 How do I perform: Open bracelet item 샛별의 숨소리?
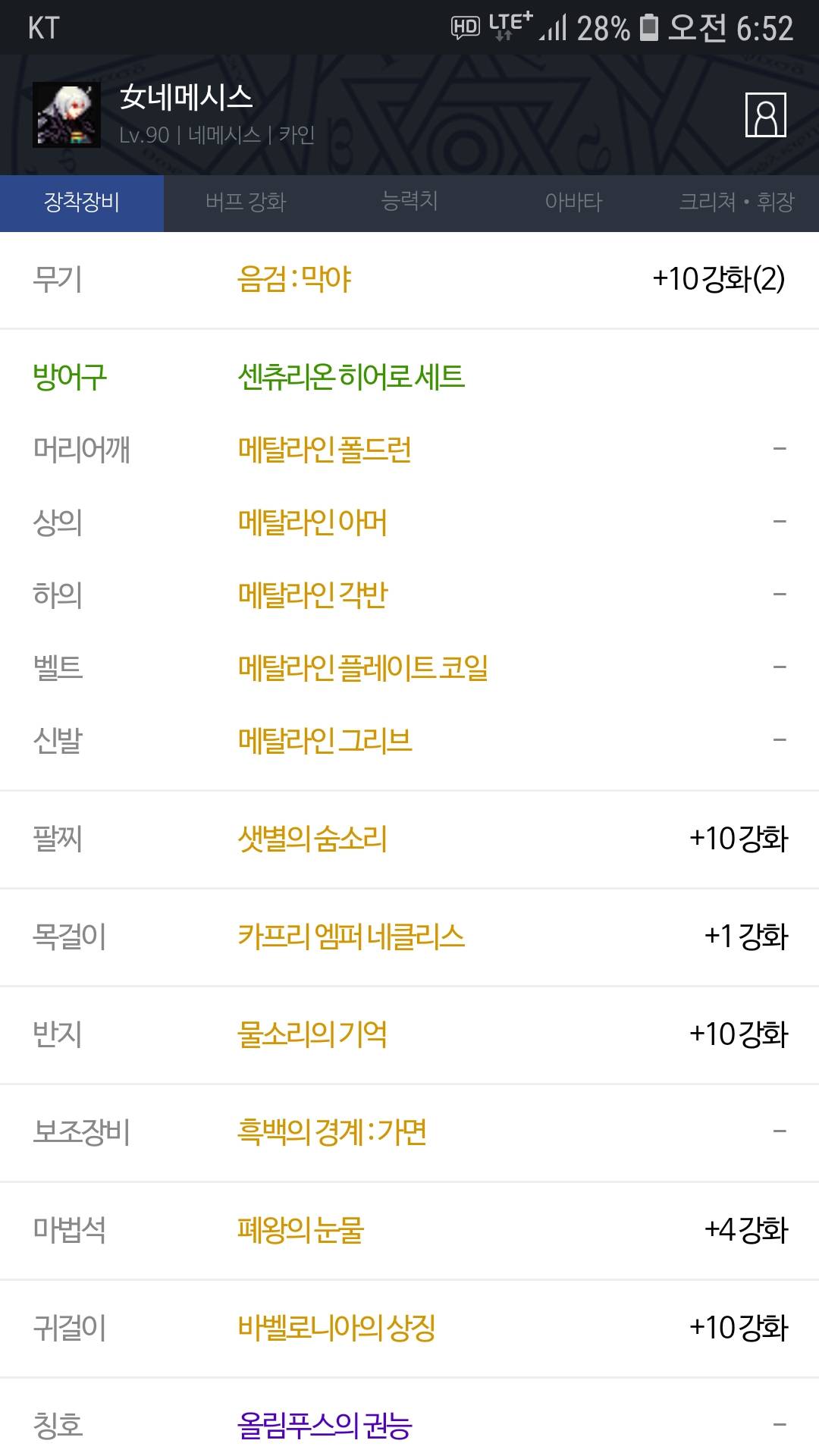tap(312, 839)
